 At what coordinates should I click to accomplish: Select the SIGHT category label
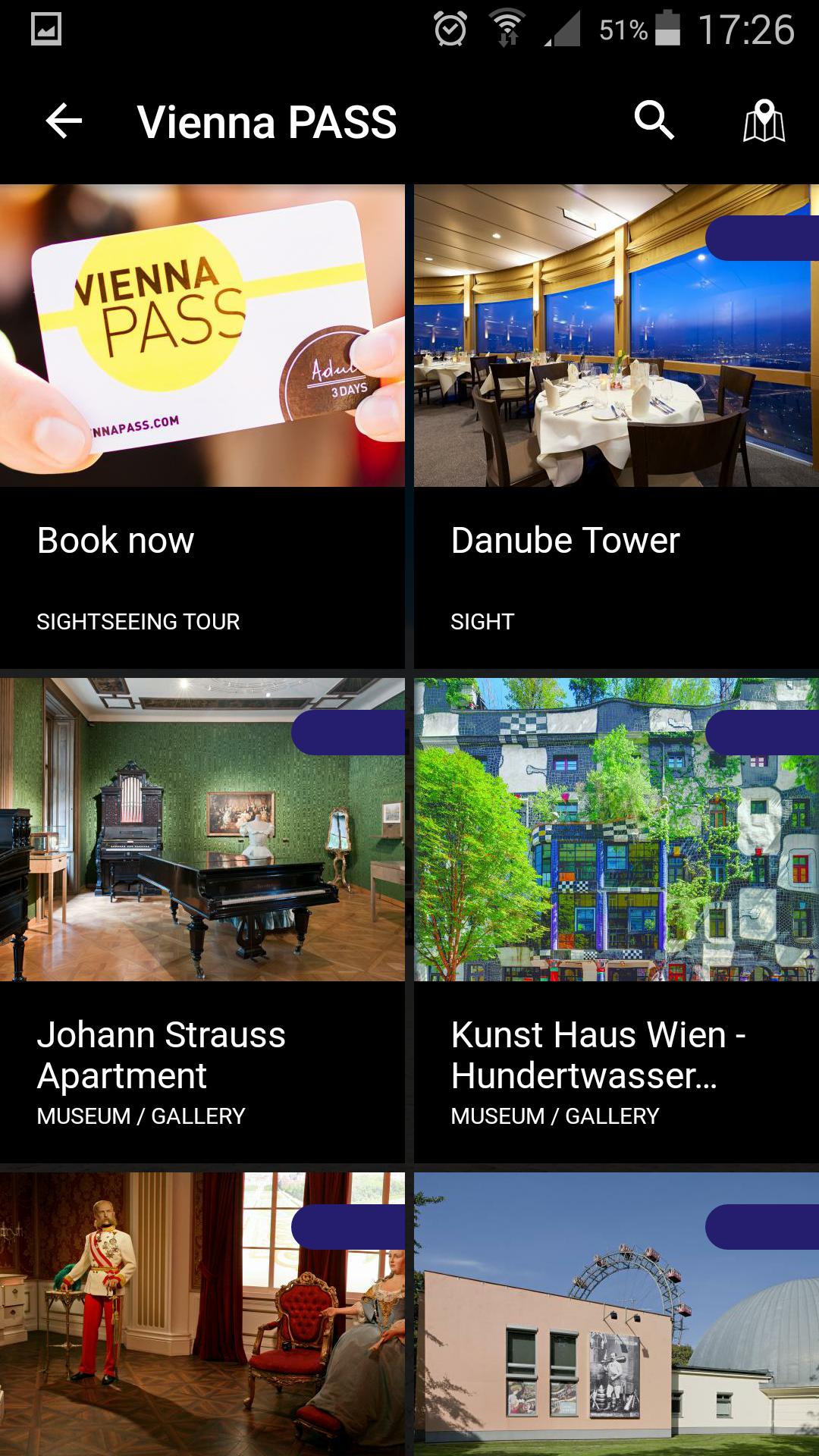[483, 622]
